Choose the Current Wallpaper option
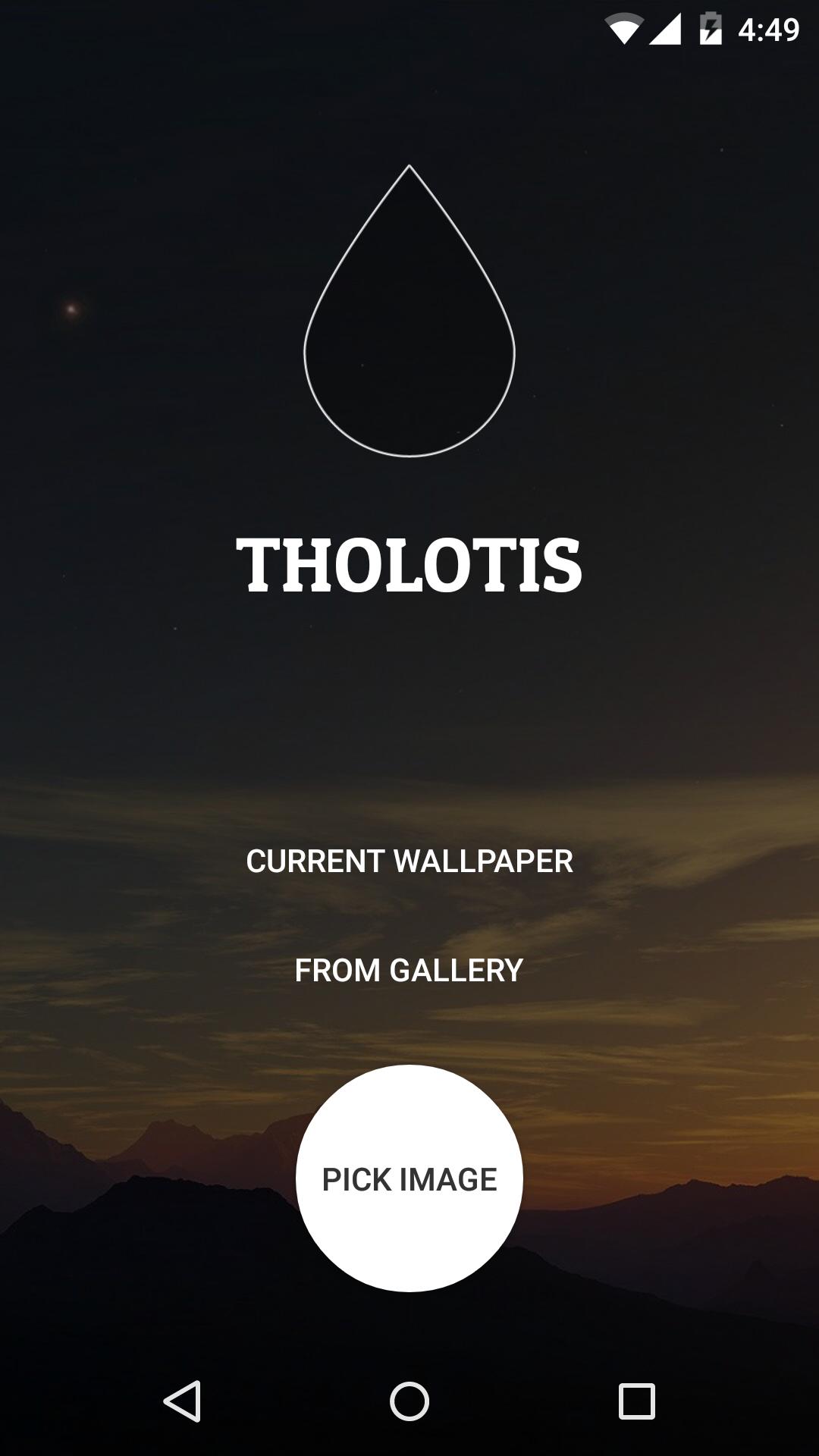The image size is (819, 1456). (x=409, y=861)
